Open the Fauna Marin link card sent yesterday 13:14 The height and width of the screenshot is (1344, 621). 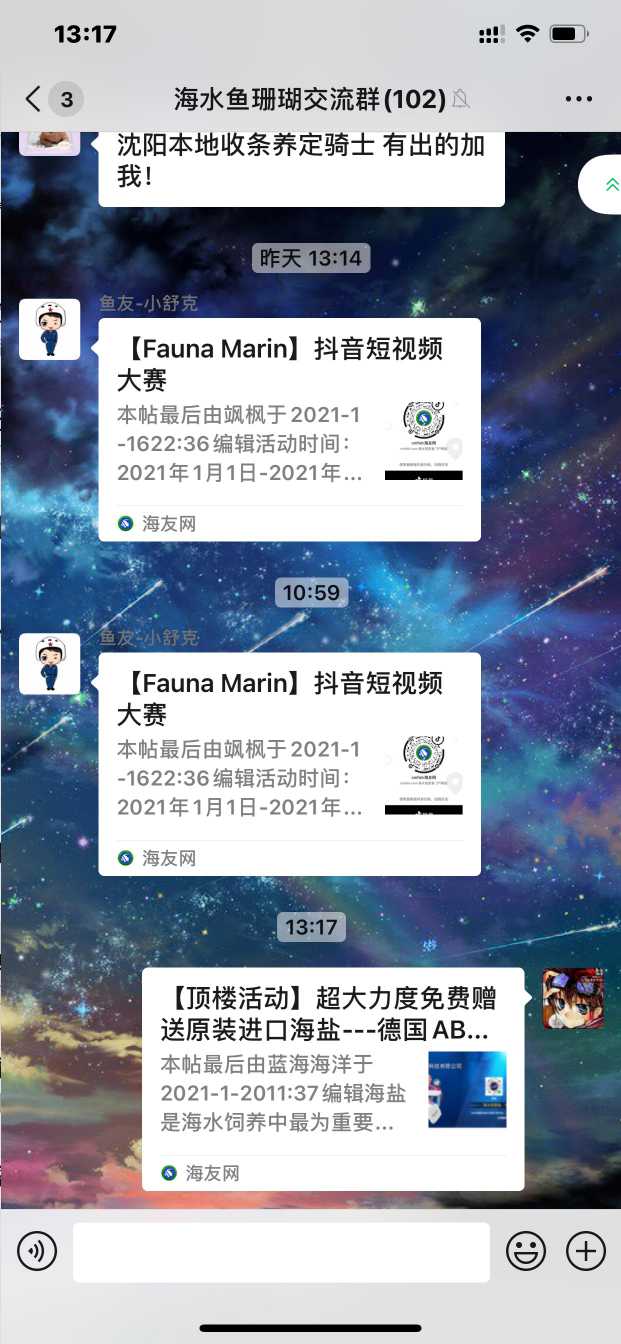289,429
